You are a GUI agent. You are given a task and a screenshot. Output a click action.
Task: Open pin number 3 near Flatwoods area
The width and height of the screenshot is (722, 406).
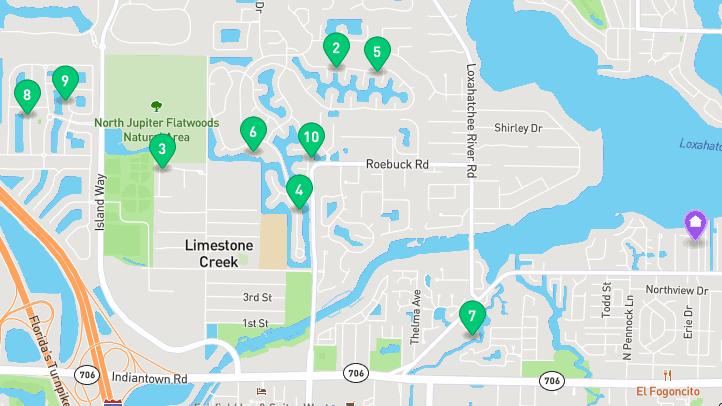(162, 150)
